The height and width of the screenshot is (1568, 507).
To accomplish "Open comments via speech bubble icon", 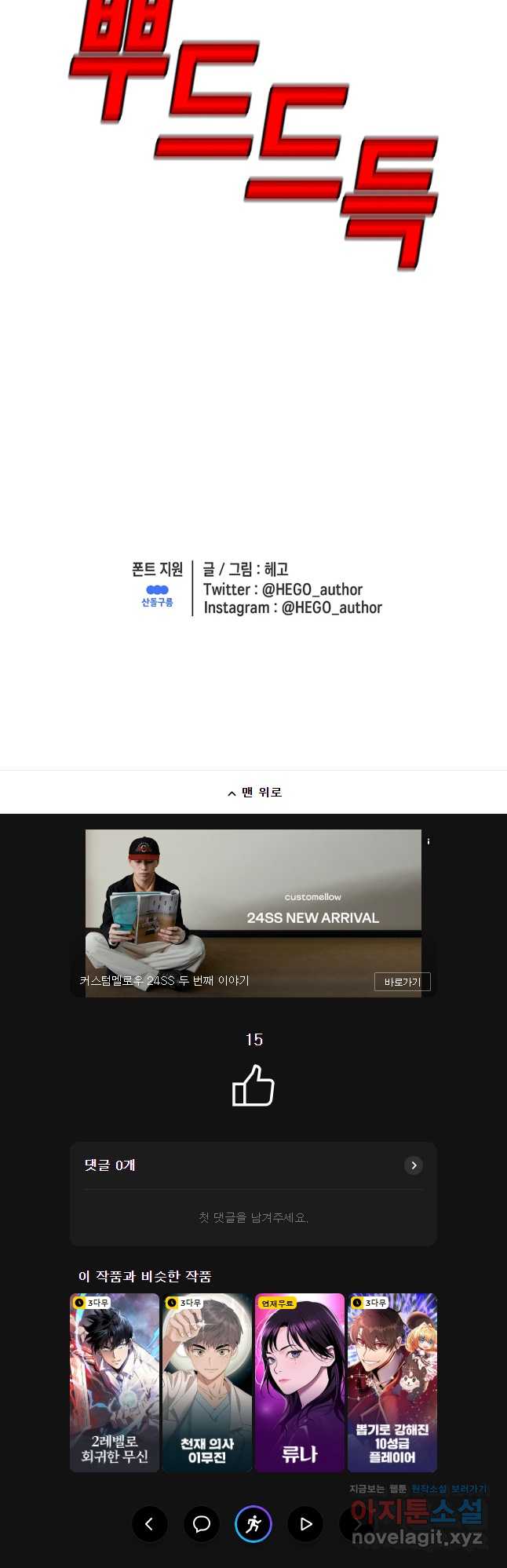I will coord(202,1524).
